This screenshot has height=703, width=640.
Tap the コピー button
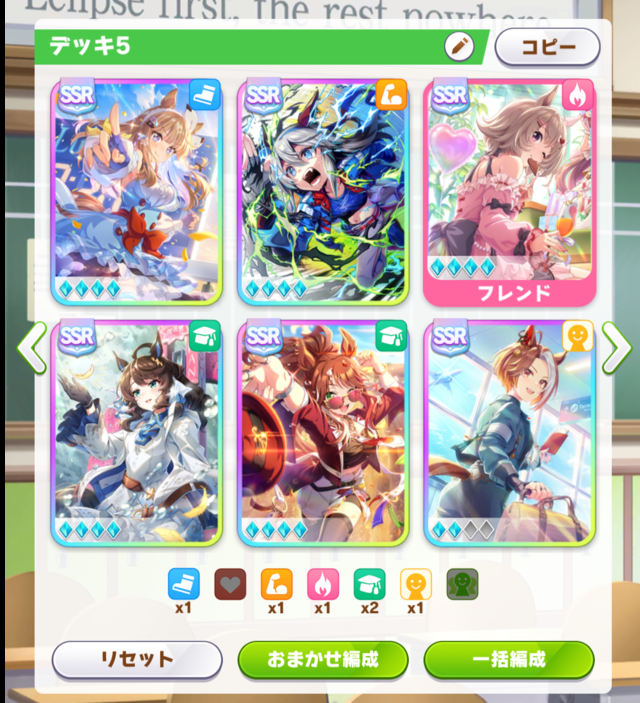547,46
